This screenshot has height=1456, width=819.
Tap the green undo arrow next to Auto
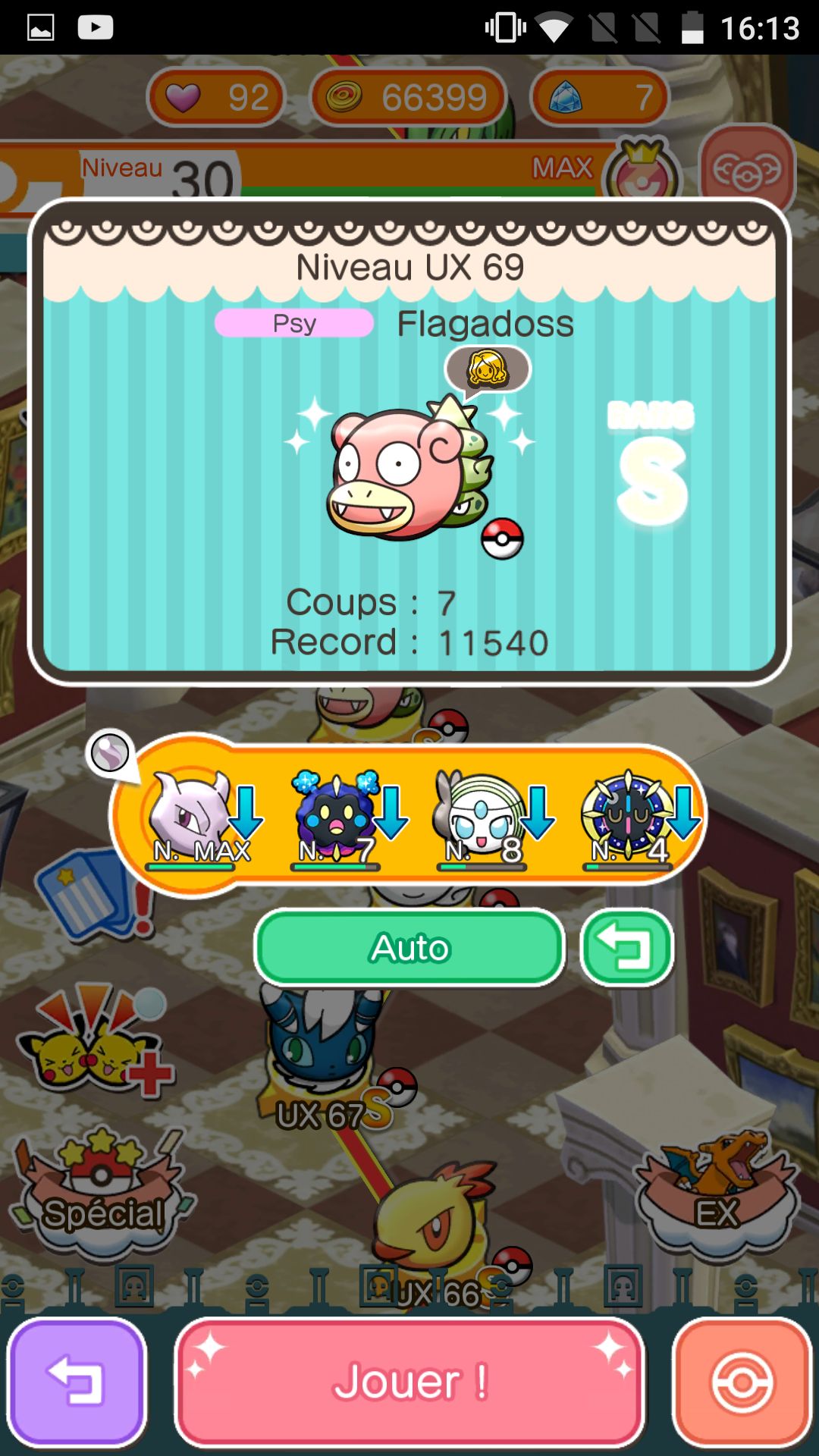(x=626, y=948)
